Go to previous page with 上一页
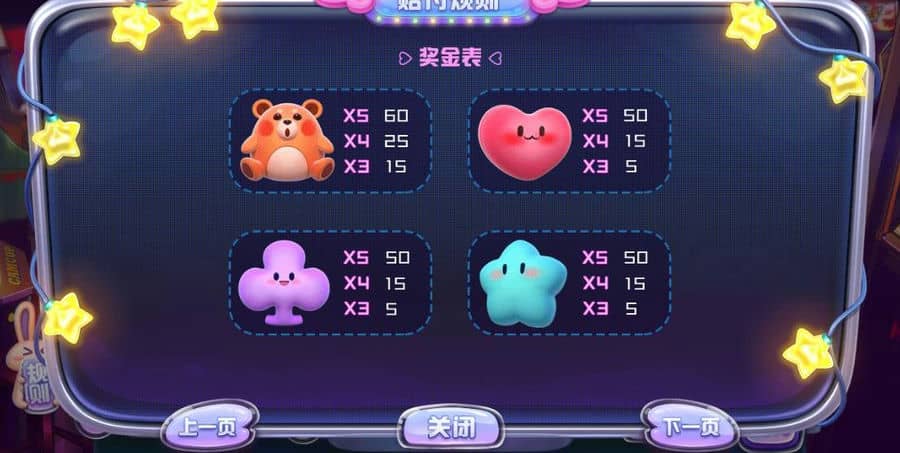 tap(209, 428)
